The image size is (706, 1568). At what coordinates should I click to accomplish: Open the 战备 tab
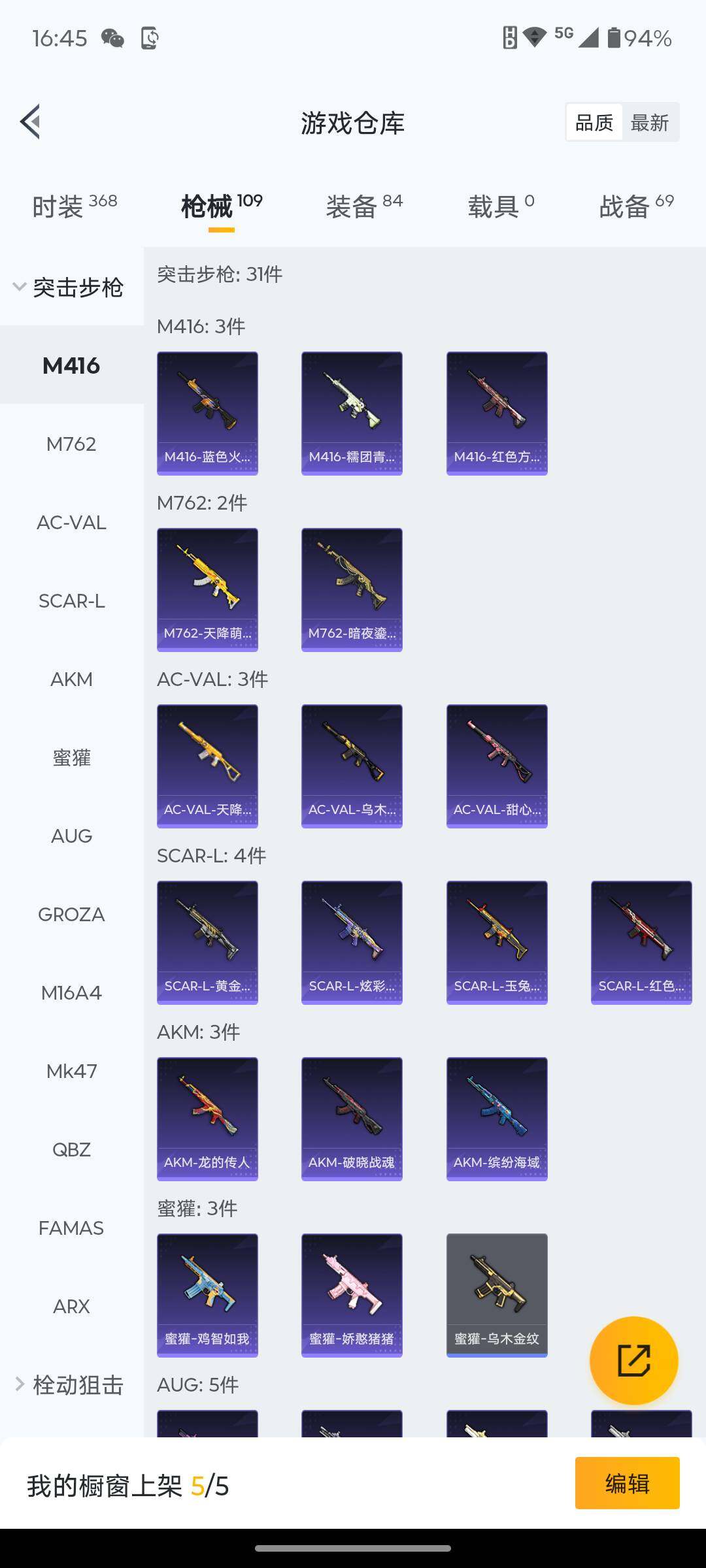636,206
